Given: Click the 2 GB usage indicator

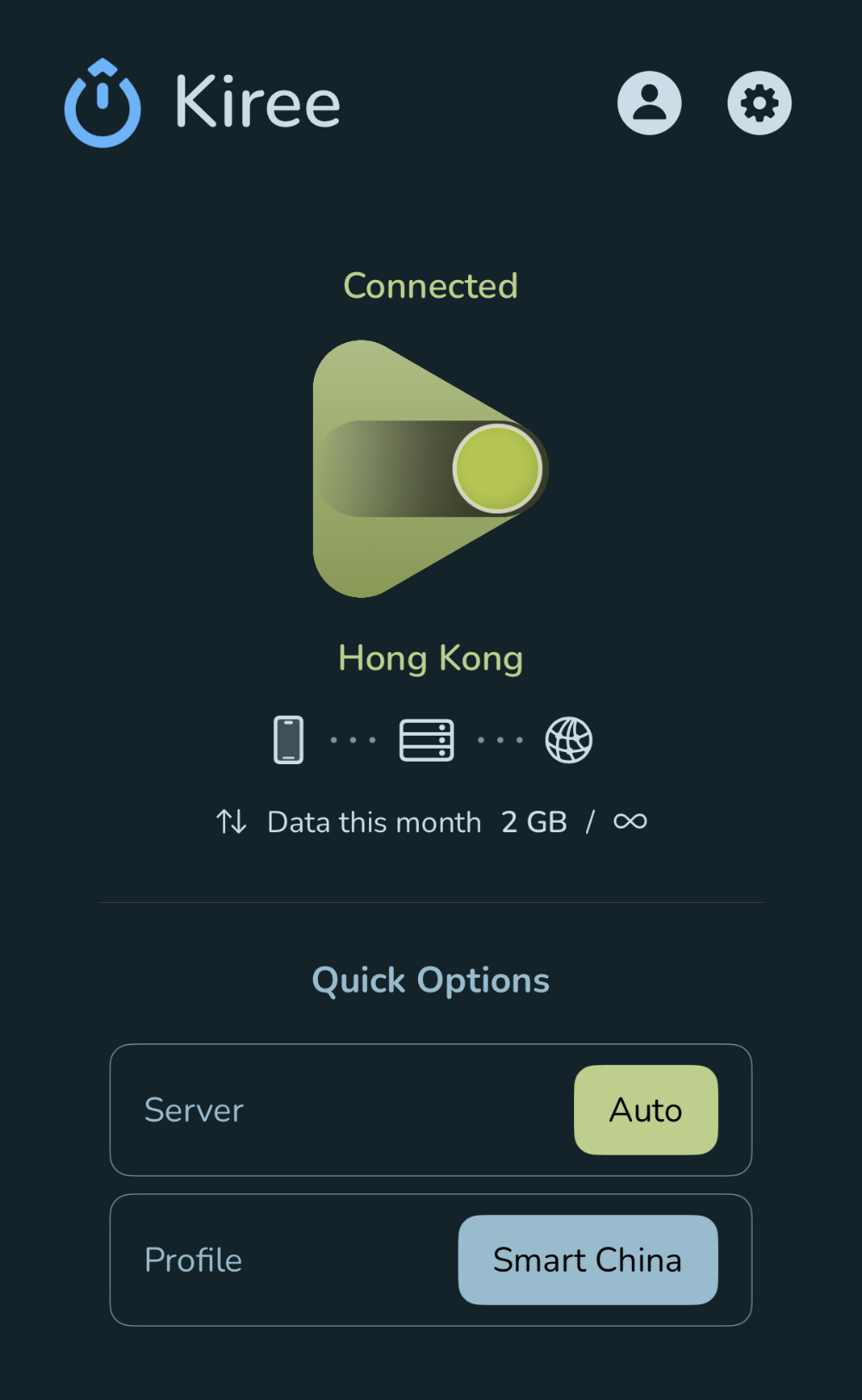Looking at the screenshot, I should (x=534, y=822).
